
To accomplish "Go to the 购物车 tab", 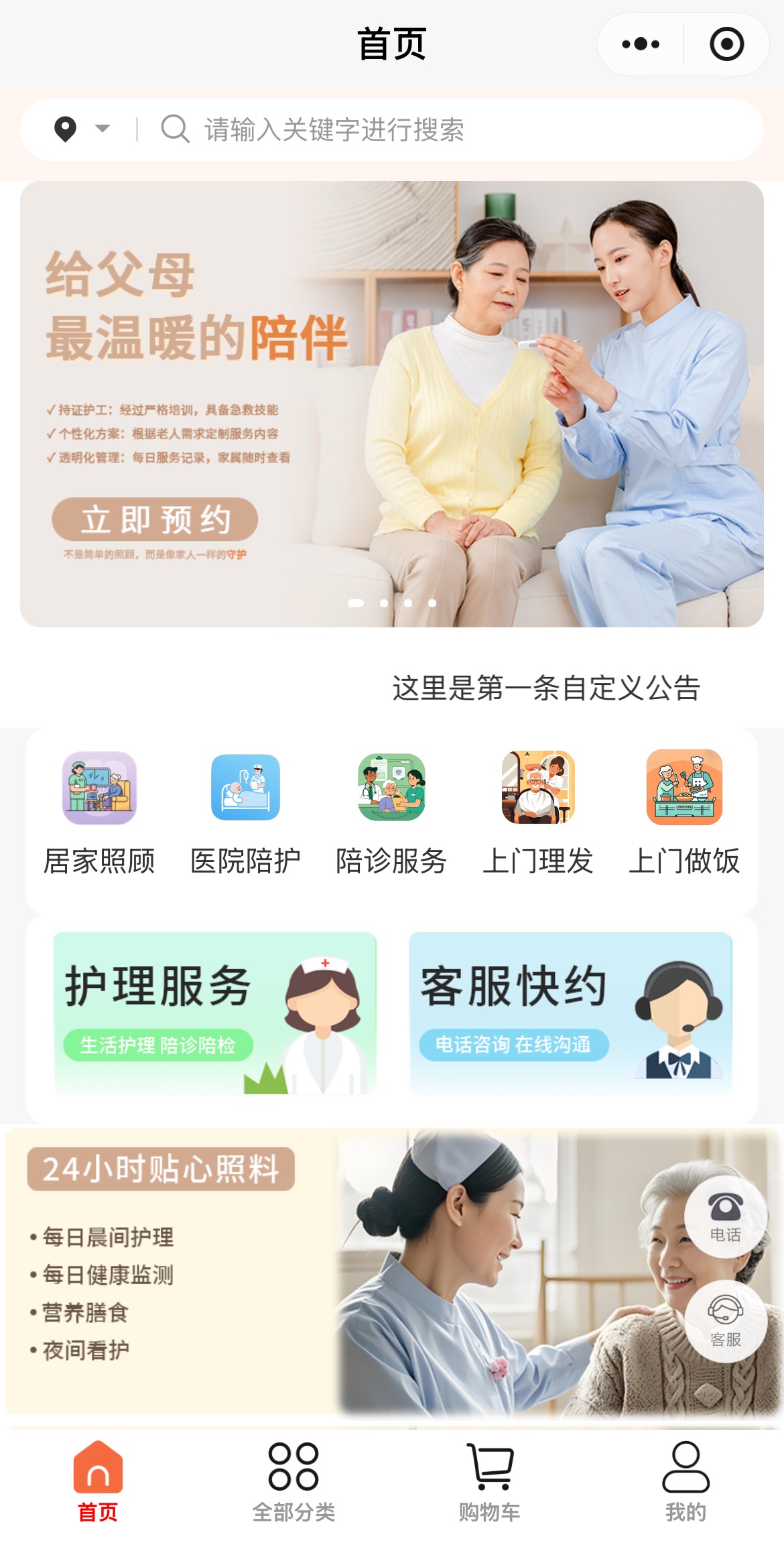I will (490, 1483).
